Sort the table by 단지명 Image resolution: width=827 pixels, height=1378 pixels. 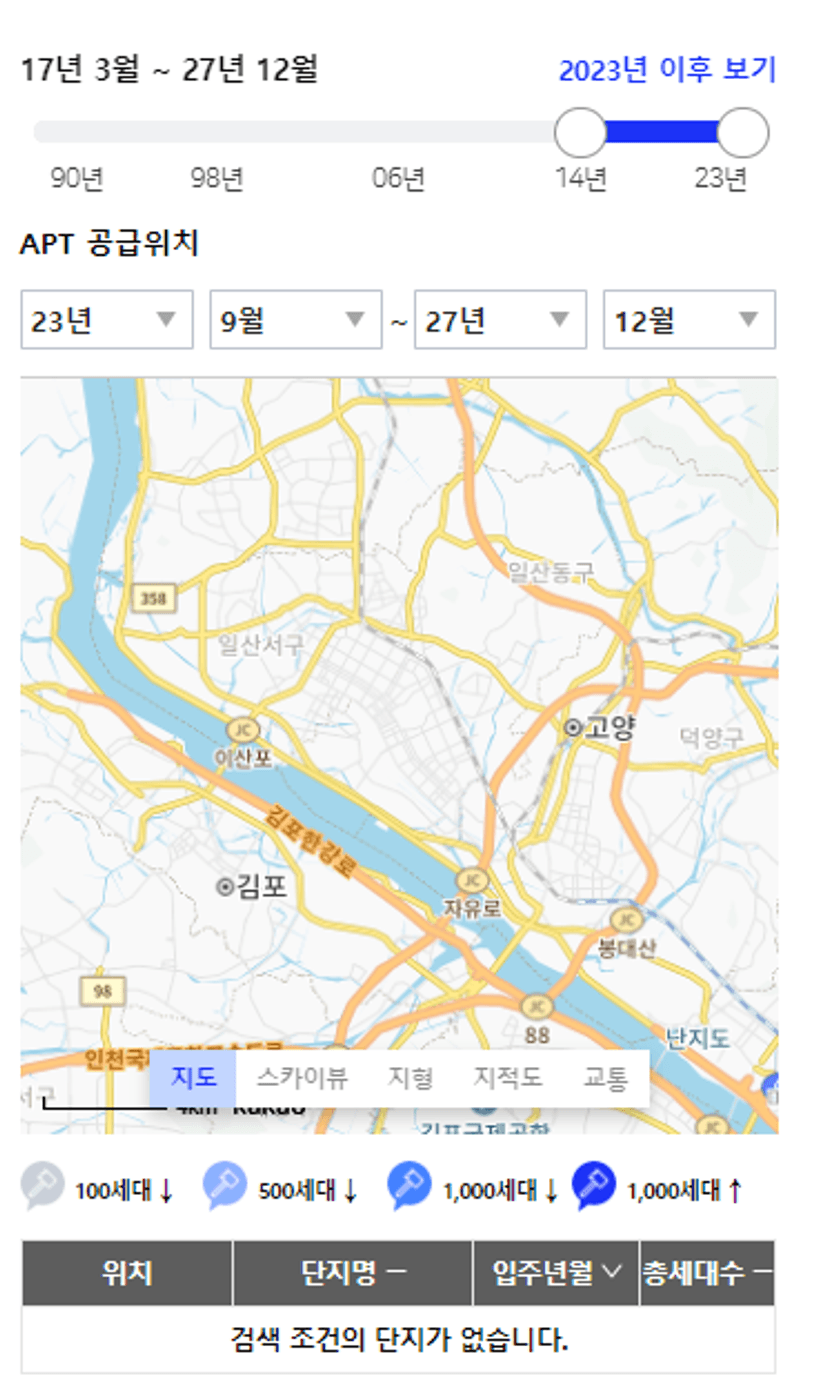[x=353, y=1273]
